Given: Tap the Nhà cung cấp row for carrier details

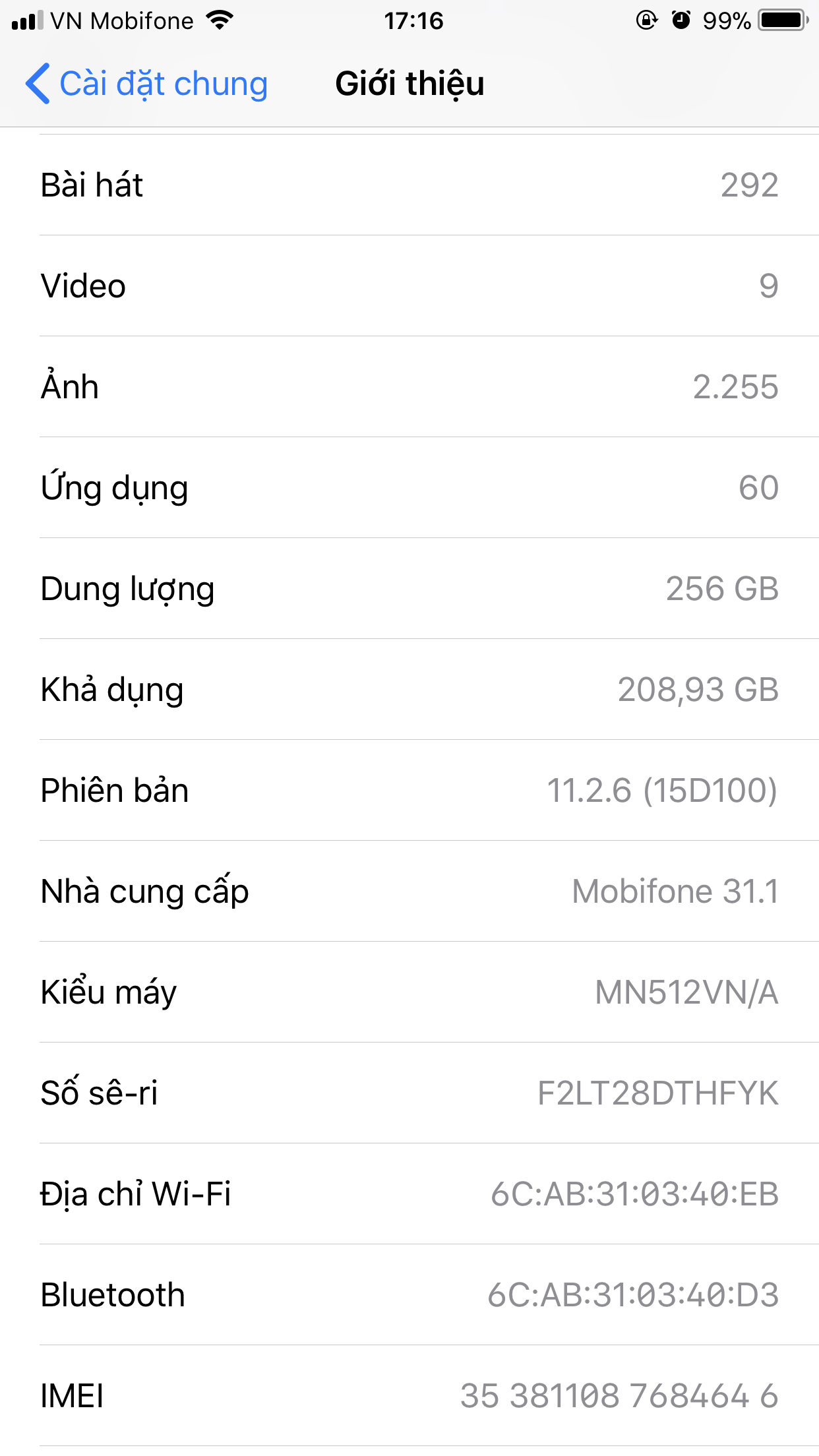Looking at the screenshot, I should [x=409, y=891].
